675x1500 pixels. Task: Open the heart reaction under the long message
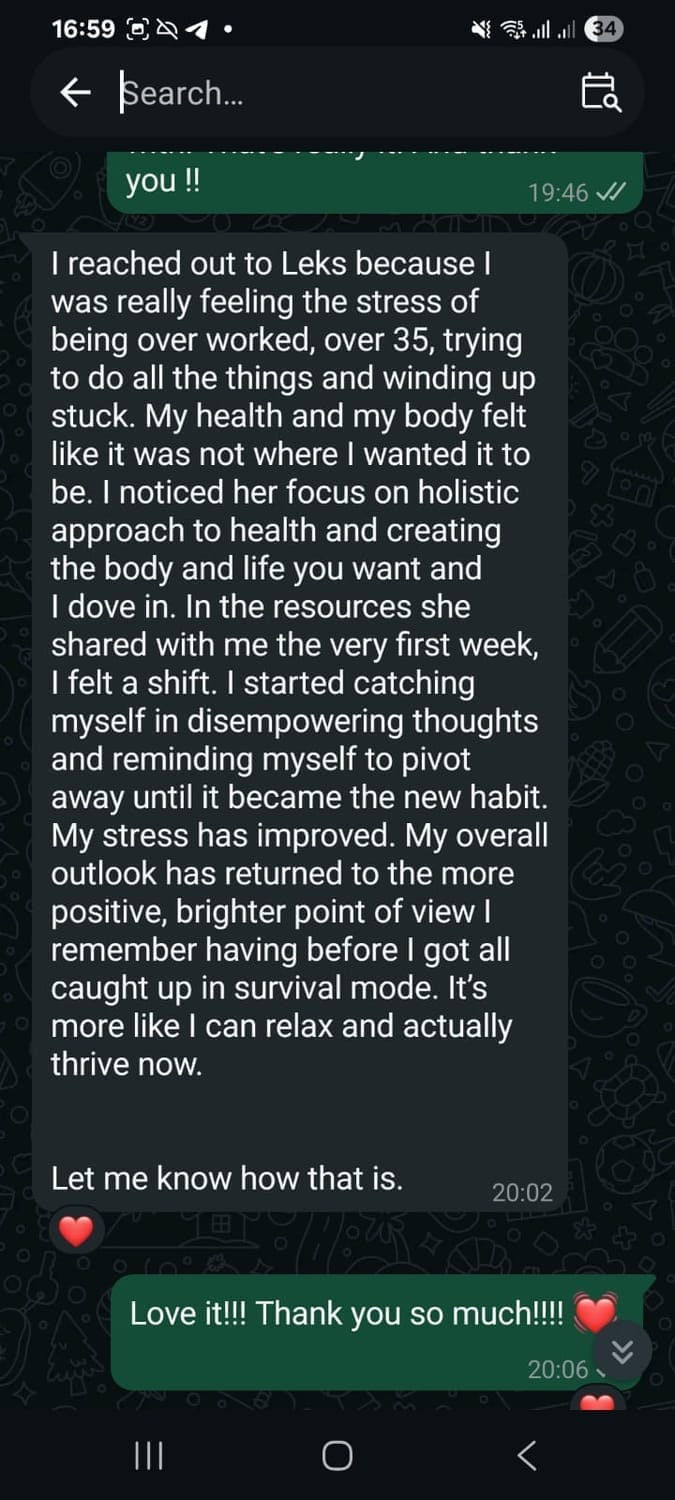[76, 1232]
